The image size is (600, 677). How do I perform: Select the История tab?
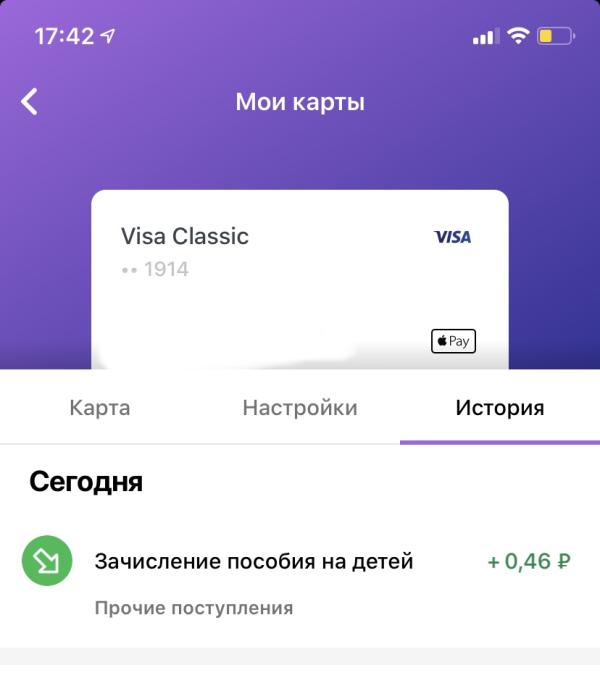(x=500, y=408)
